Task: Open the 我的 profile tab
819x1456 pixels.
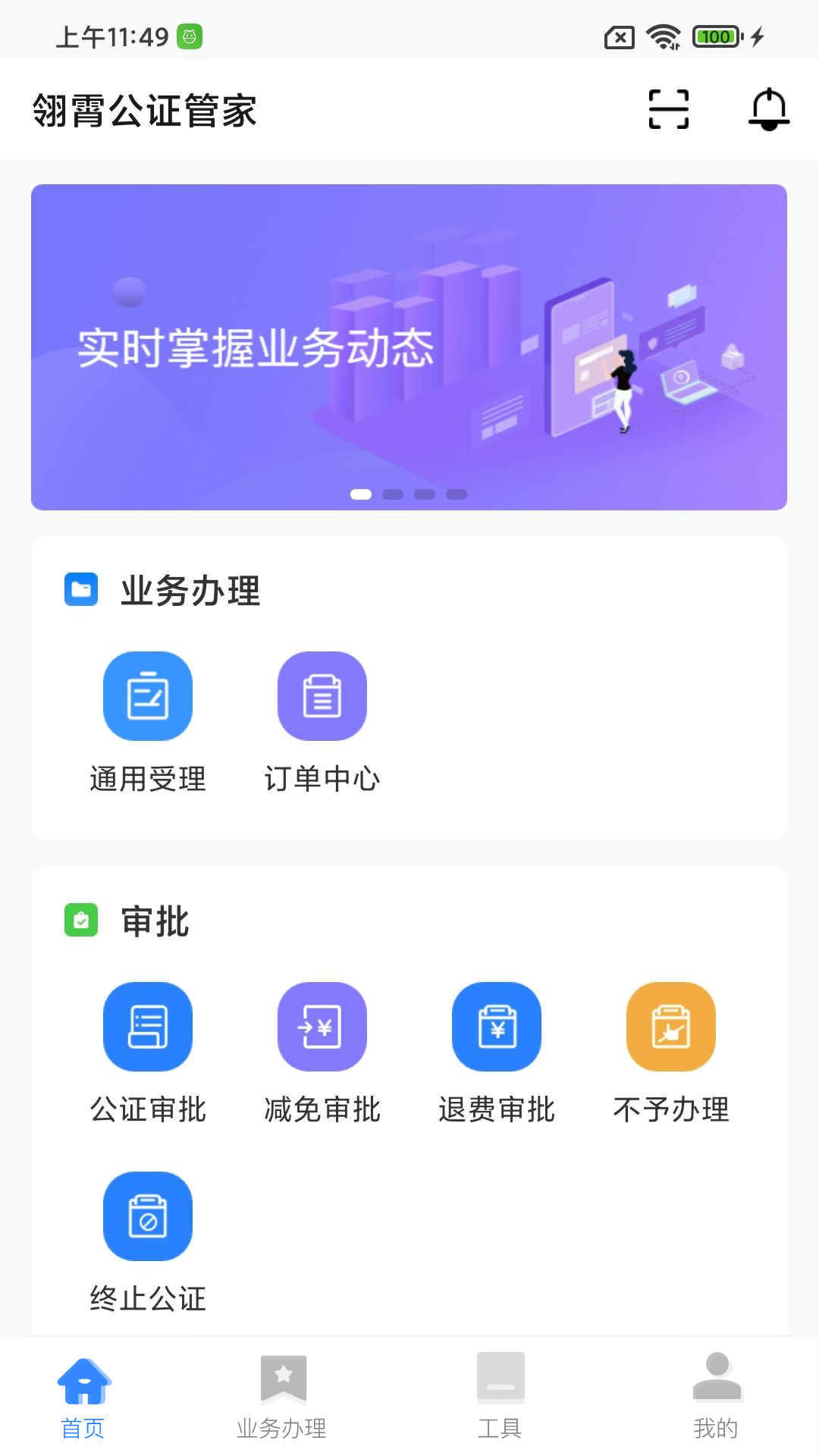Action: coord(715,1399)
